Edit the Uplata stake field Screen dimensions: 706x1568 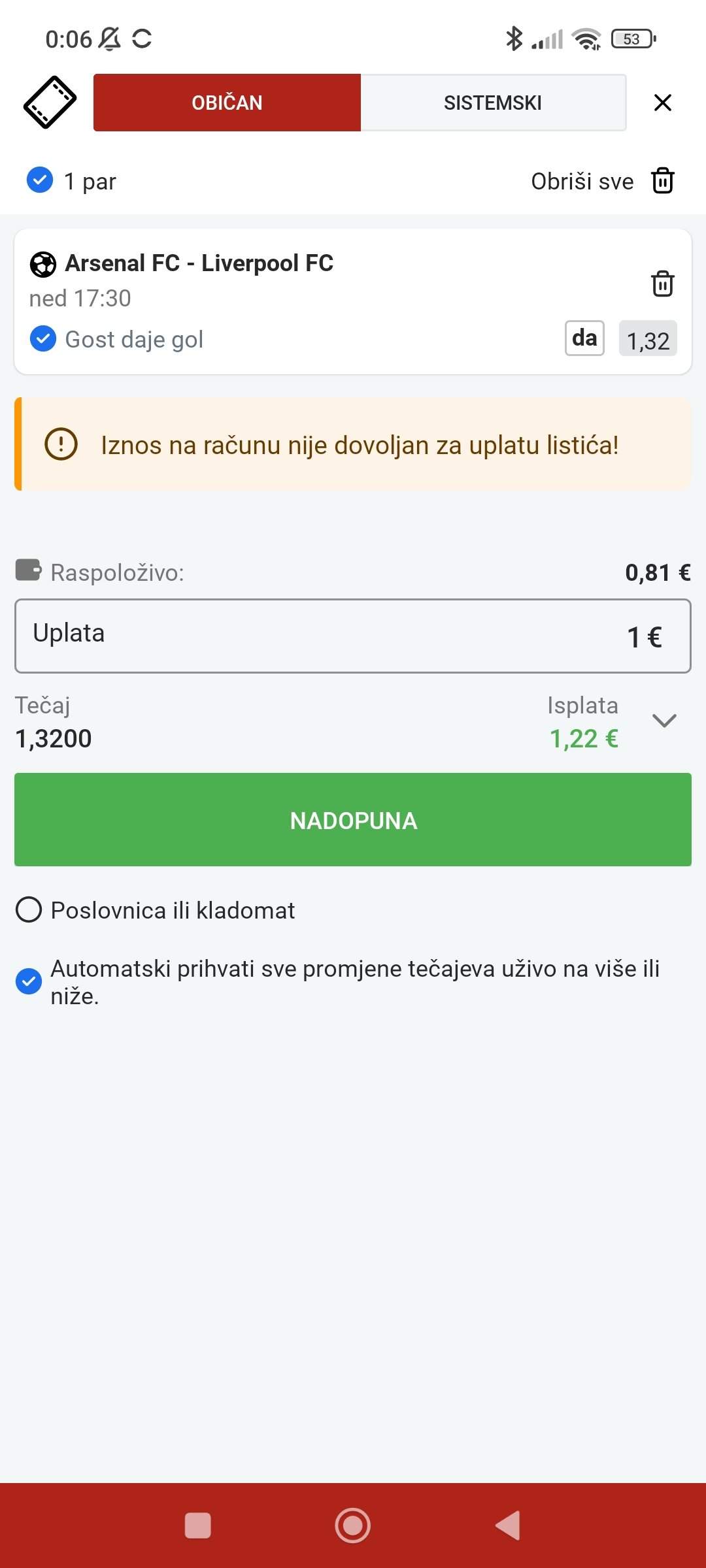(x=353, y=636)
